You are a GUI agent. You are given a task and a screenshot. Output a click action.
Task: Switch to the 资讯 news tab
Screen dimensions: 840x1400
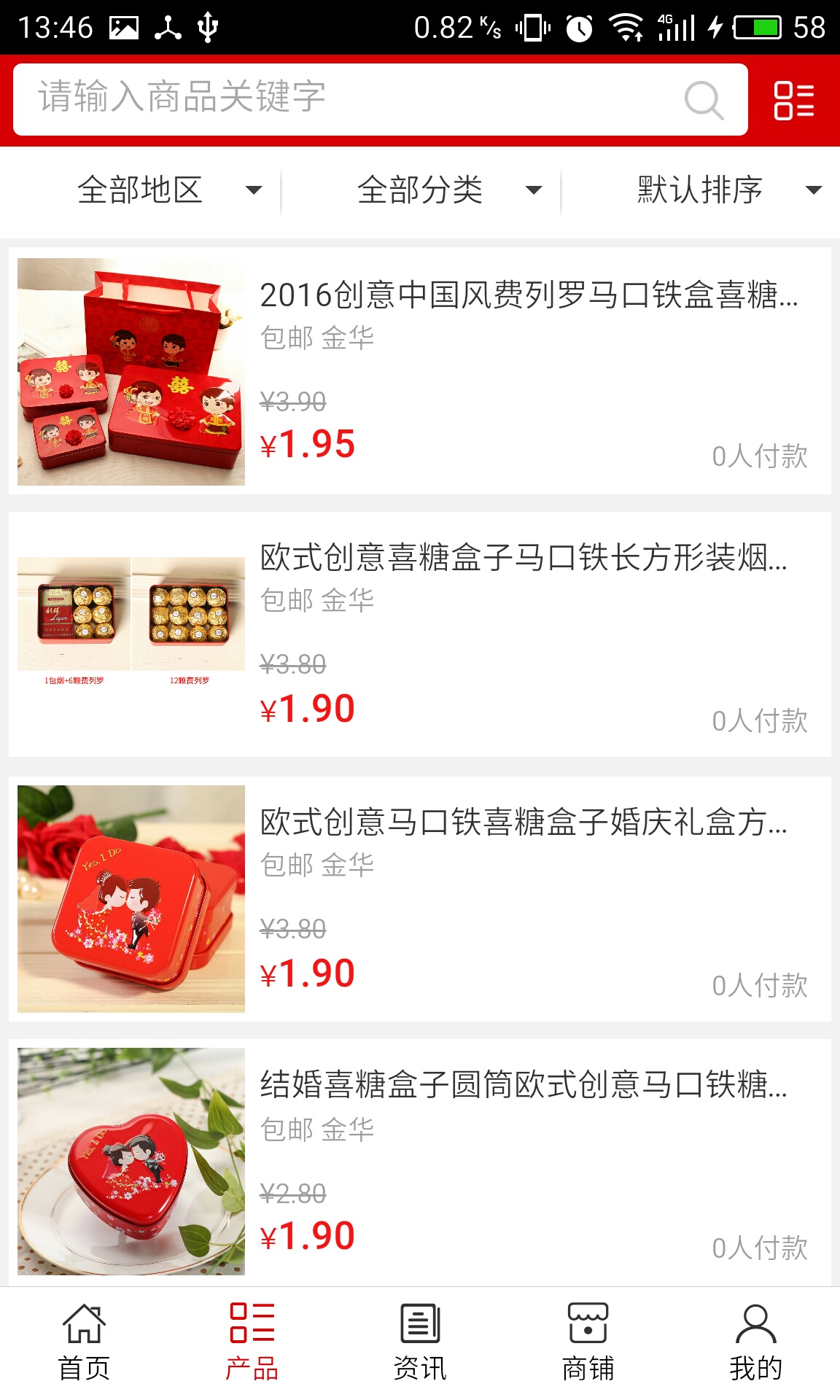coord(420,1342)
